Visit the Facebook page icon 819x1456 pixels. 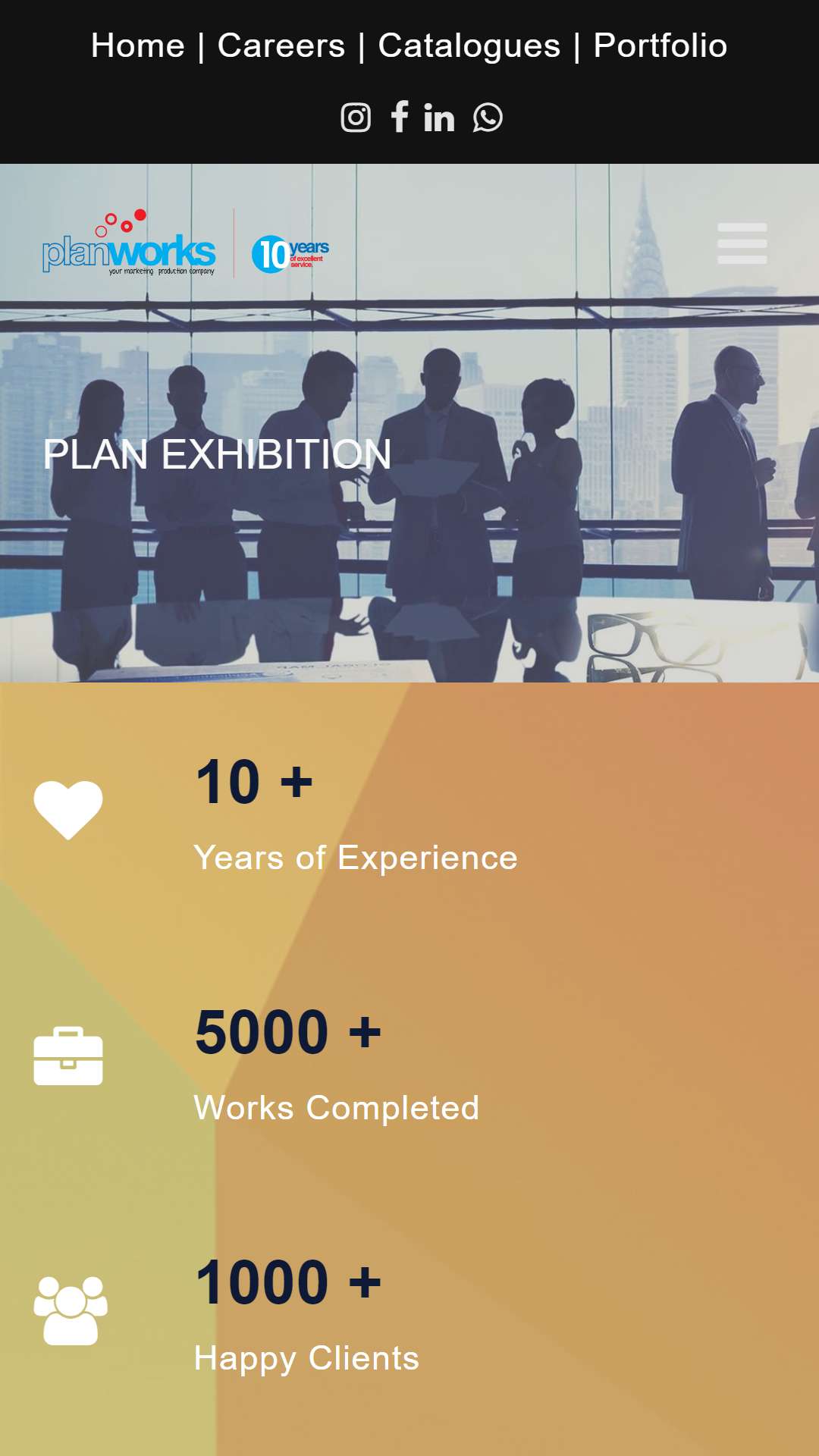point(400,118)
